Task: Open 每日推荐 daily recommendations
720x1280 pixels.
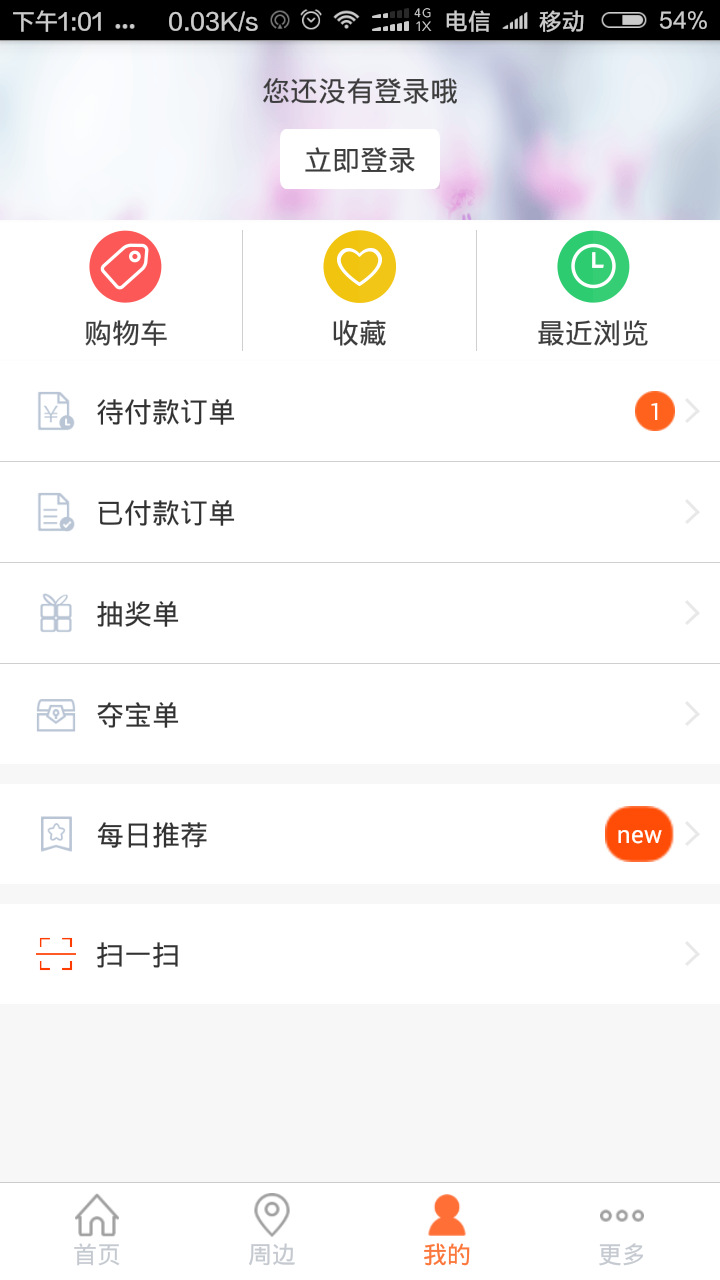Action: tap(360, 834)
